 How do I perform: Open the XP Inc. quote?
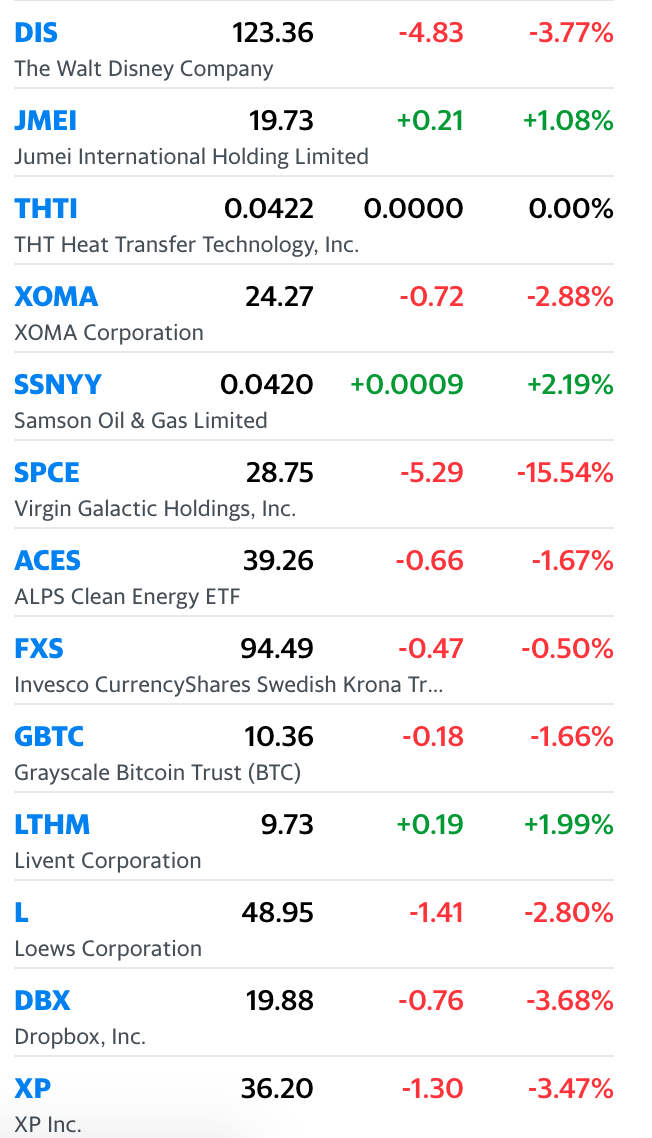[33, 1089]
